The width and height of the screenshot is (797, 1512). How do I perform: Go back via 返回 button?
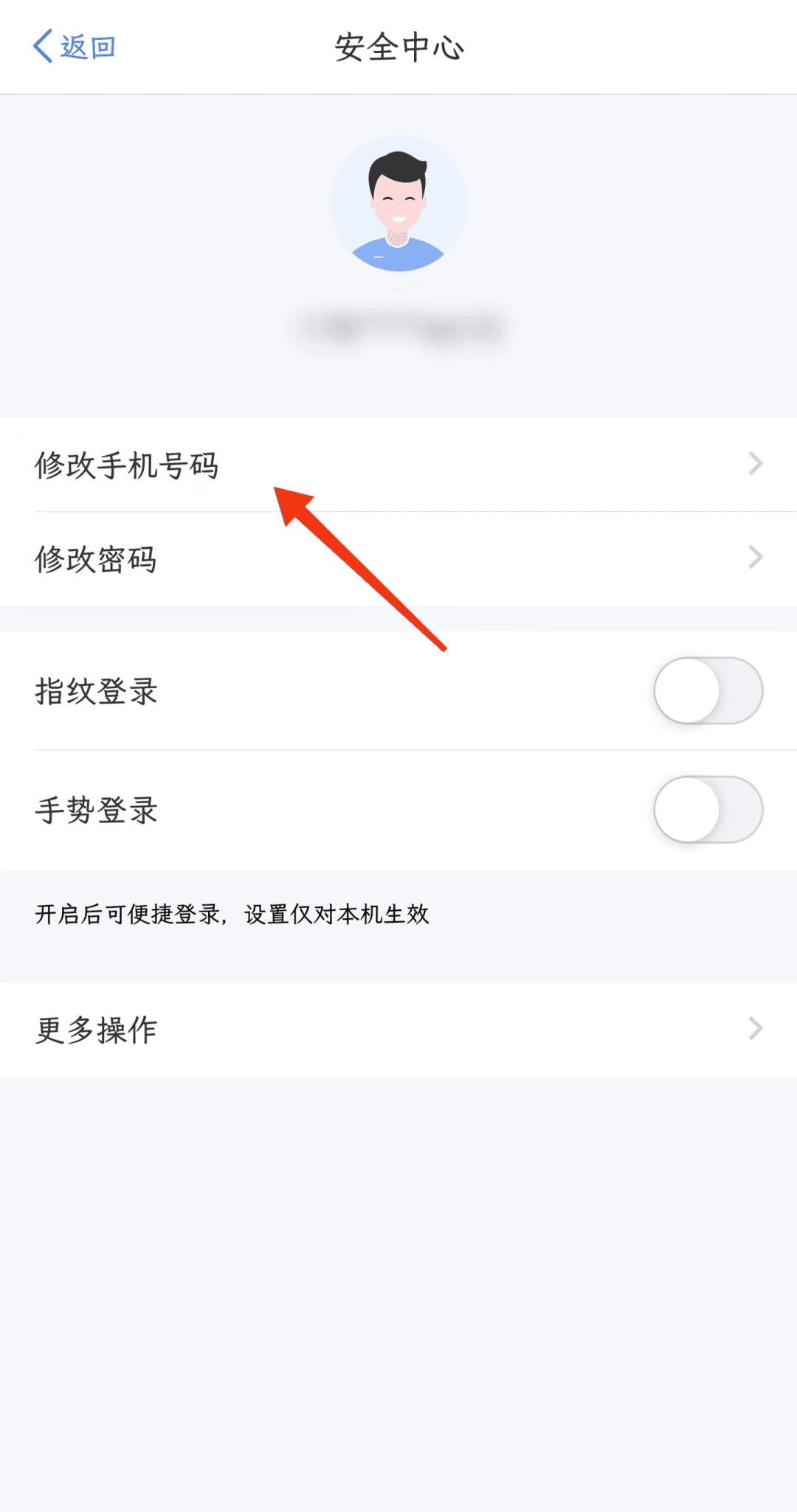tap(75, 46)
